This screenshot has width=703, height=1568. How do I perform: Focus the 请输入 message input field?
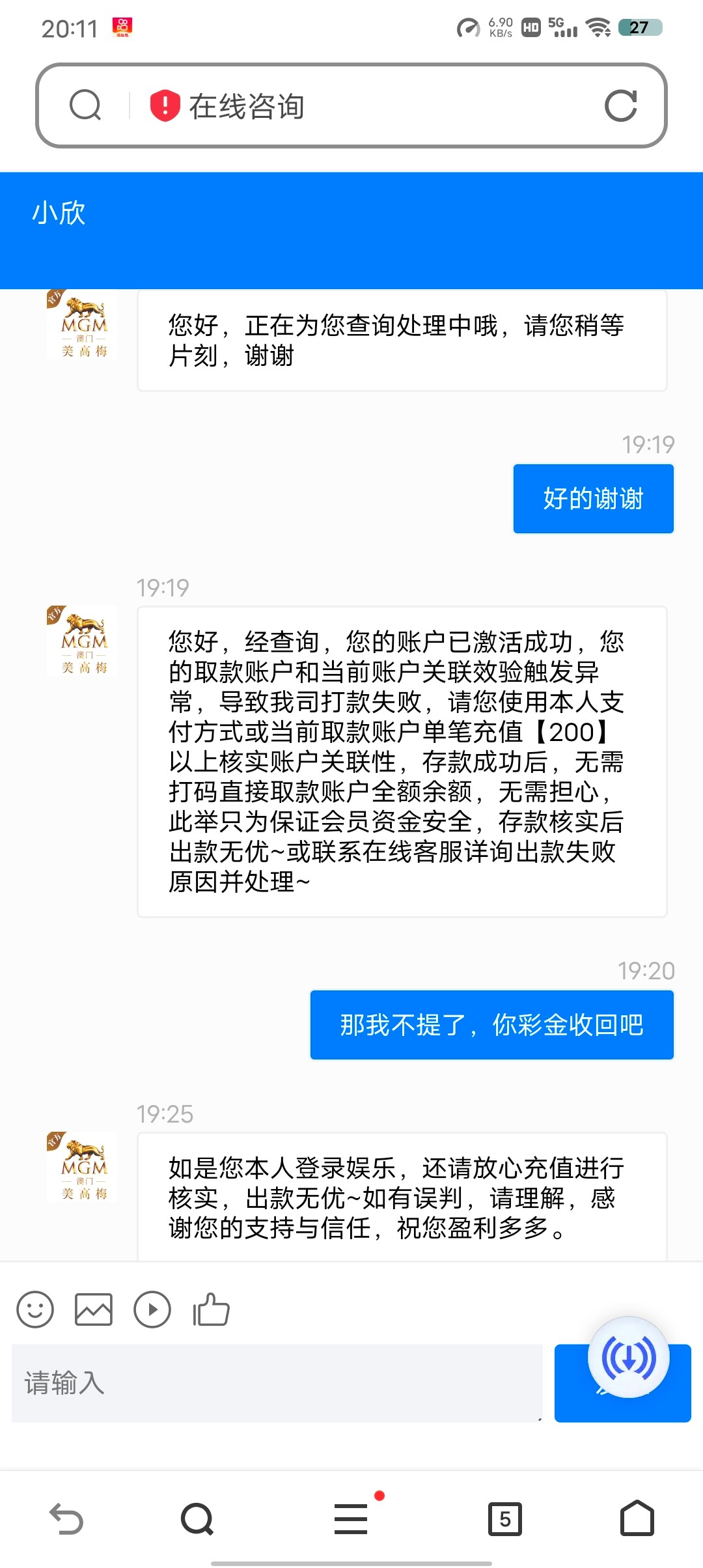(277, 1383)
